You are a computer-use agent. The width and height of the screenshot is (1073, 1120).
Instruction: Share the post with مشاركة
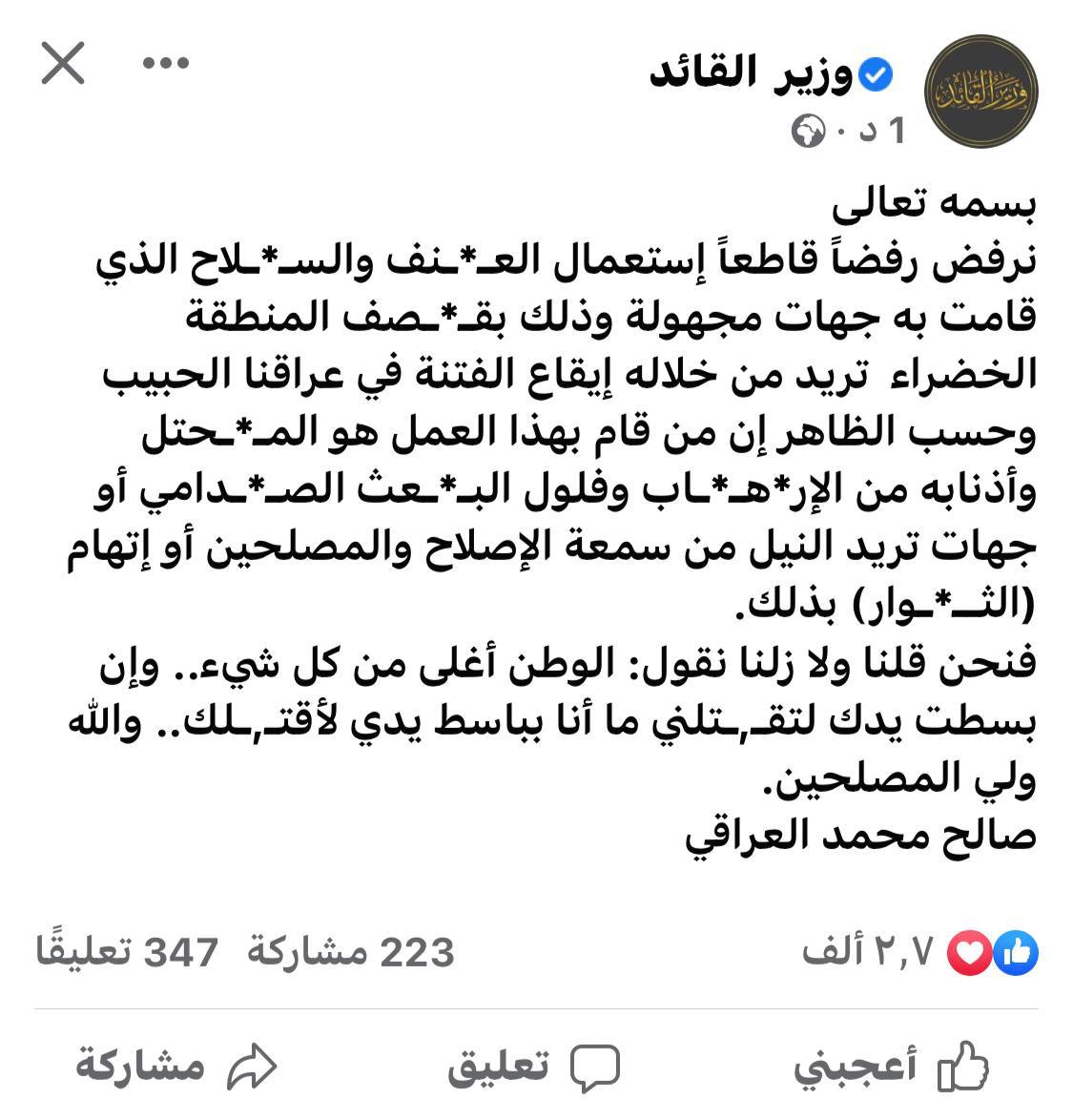pyautogui.click(x=176, y=1065)
